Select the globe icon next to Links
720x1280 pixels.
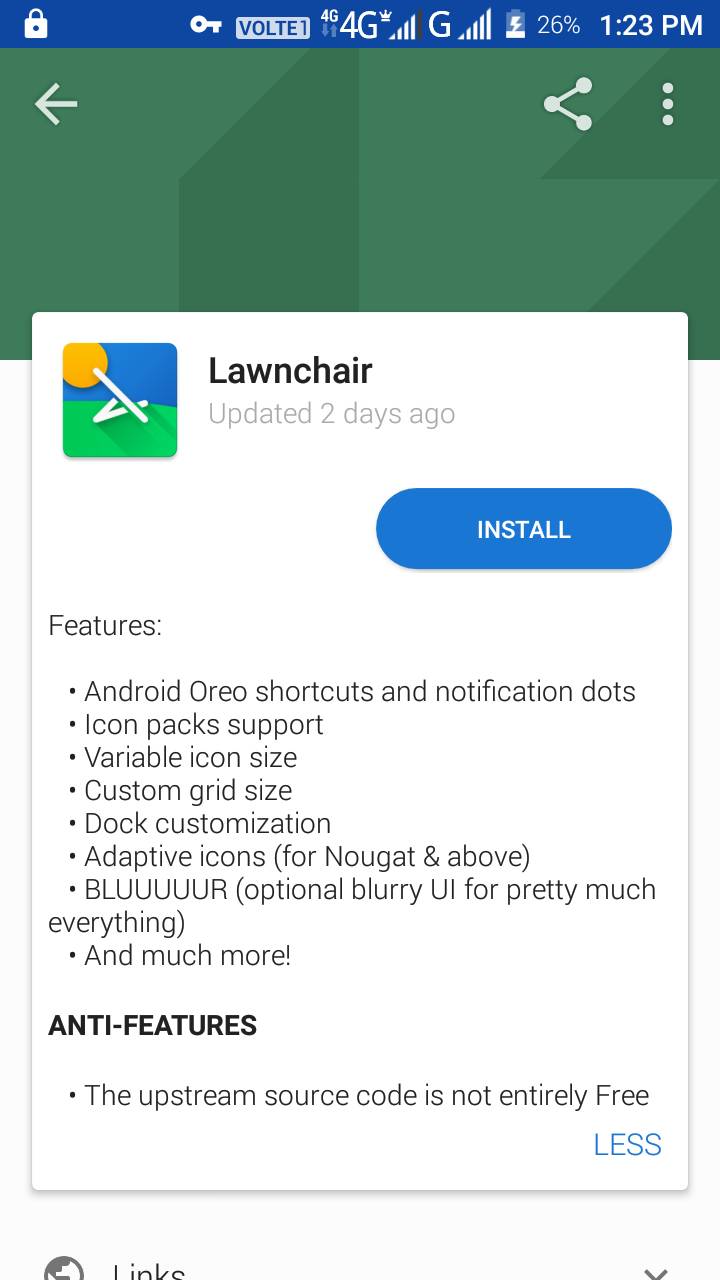66,1270
